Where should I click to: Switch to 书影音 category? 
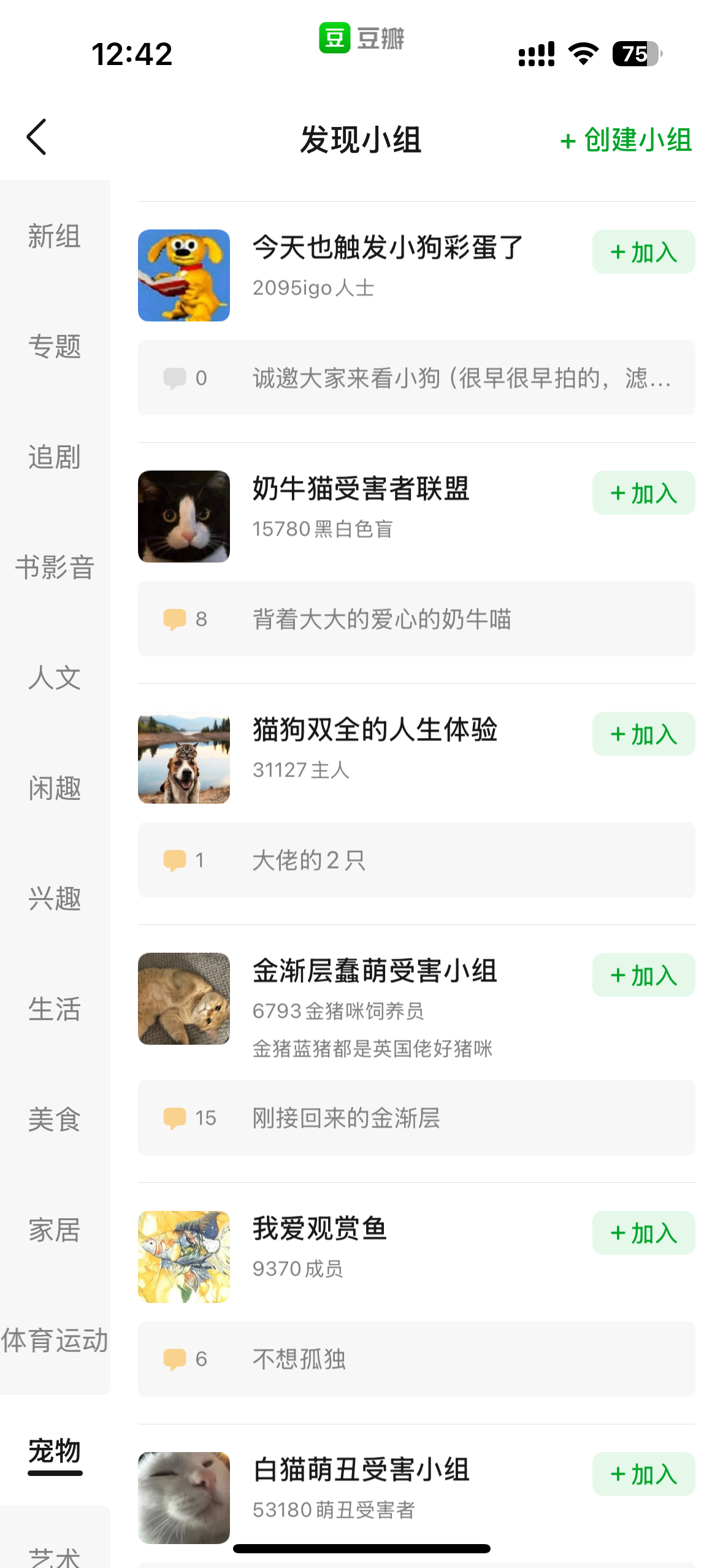(55, 567)
